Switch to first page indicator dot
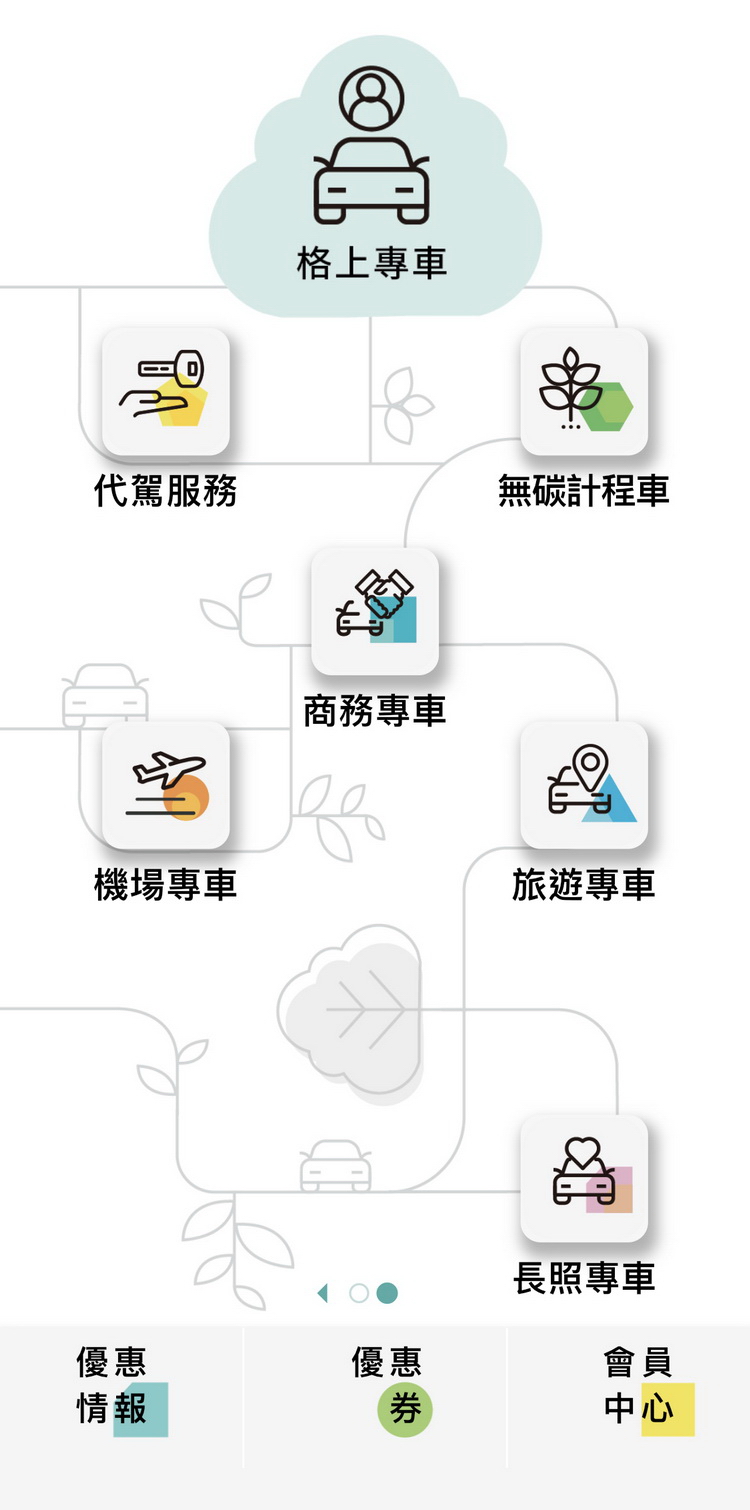Screen dimensions: 750x1510 tap(358, 1293)
